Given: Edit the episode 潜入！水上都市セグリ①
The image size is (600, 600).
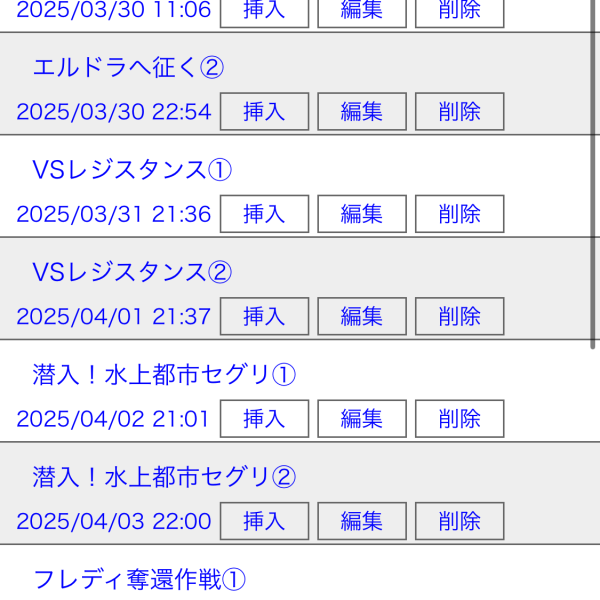Looking at the screenshot, I should coord(362,419).
